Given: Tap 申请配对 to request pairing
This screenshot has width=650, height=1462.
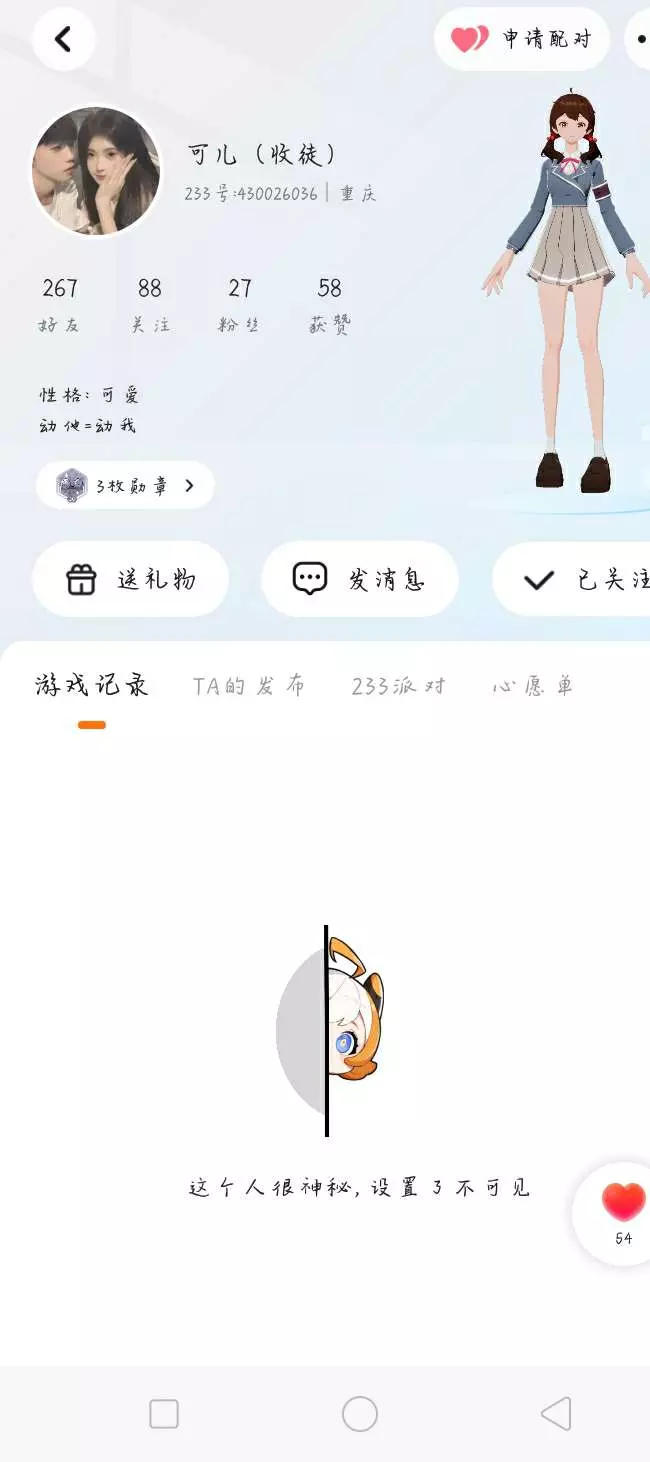Looking at the screenshot, I should pos(522,39).
